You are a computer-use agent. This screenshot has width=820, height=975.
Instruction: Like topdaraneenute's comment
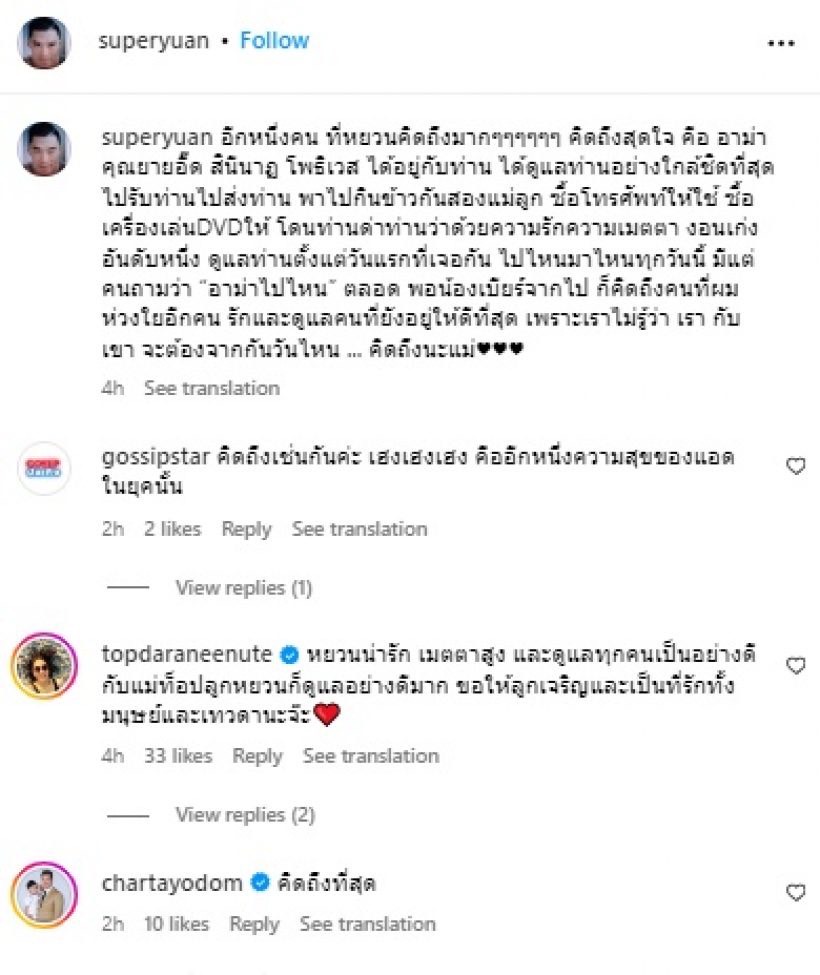tap(796, 665)
